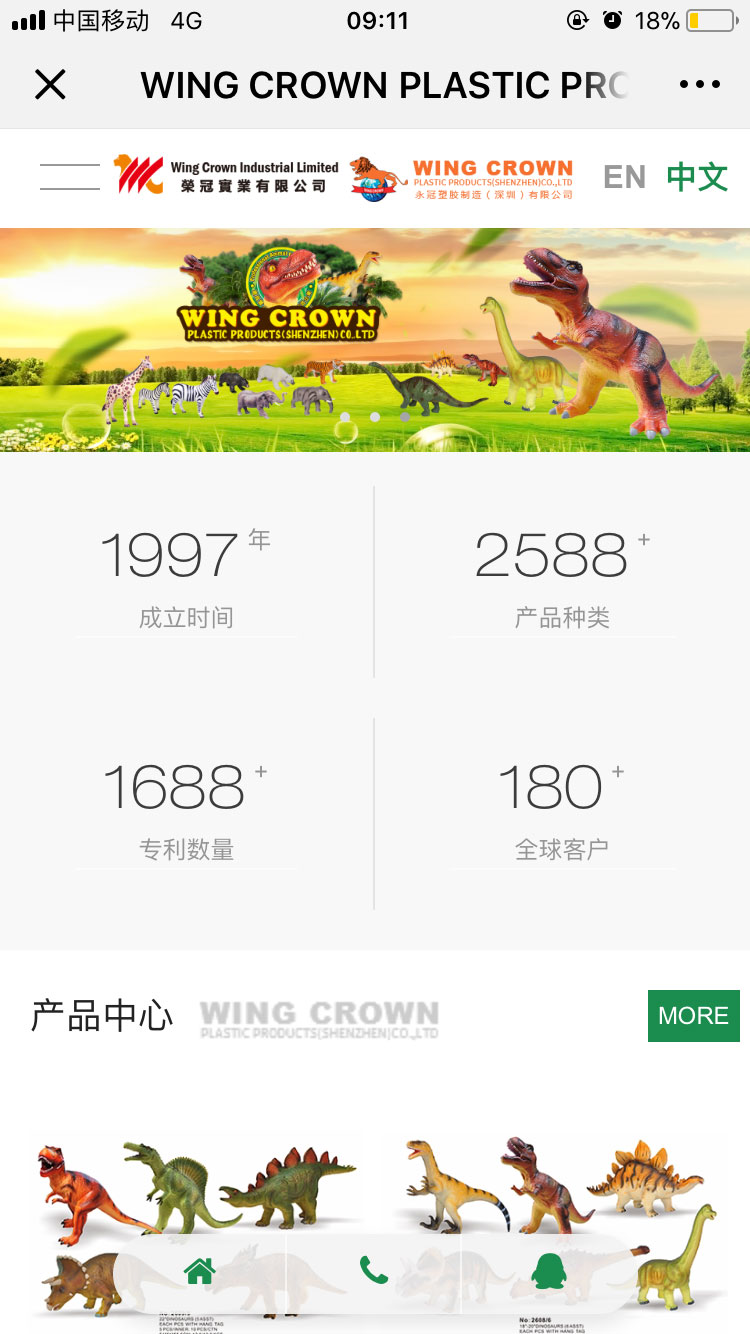Image resolution: width=750 pixels, height=1334 pixels.
Task: Tap the MORE button for 产品中心
Action: coord(693,1016)
